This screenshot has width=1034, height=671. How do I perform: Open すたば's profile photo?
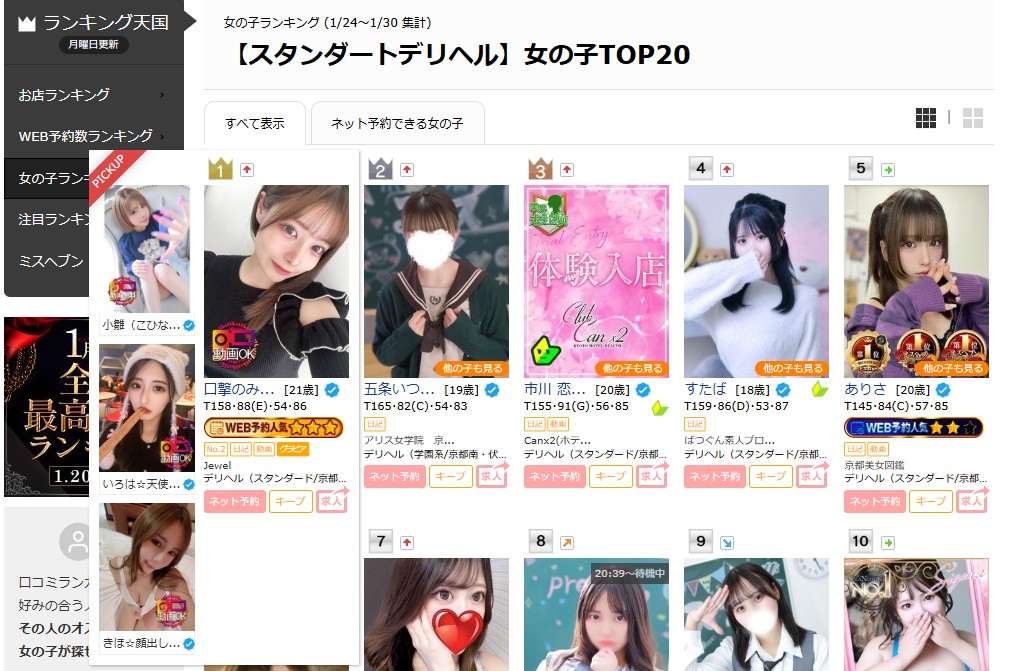pyautogui.click(x=756, y=280)
